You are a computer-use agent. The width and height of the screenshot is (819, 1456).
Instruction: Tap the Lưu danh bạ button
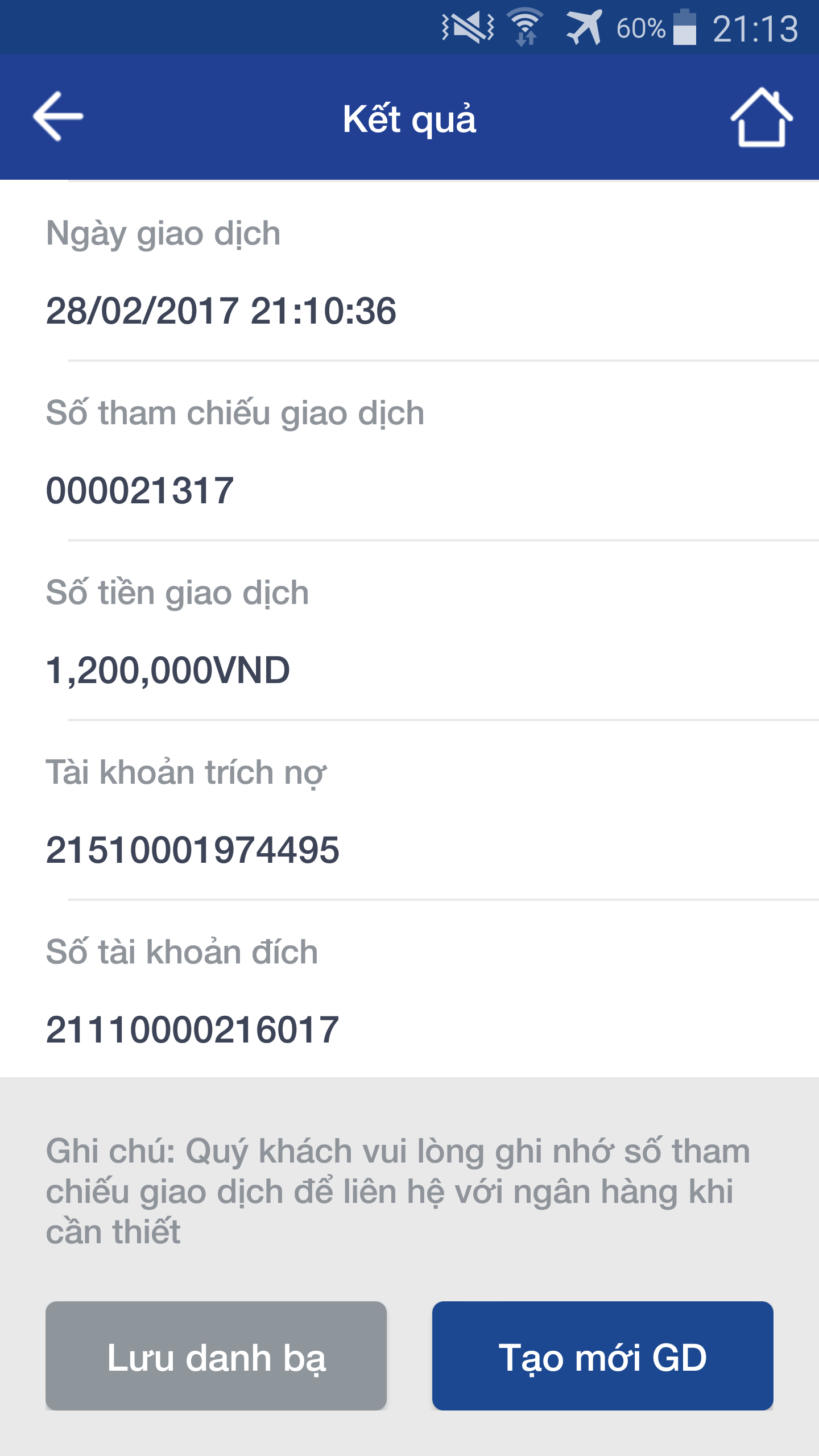[216, 1356]
